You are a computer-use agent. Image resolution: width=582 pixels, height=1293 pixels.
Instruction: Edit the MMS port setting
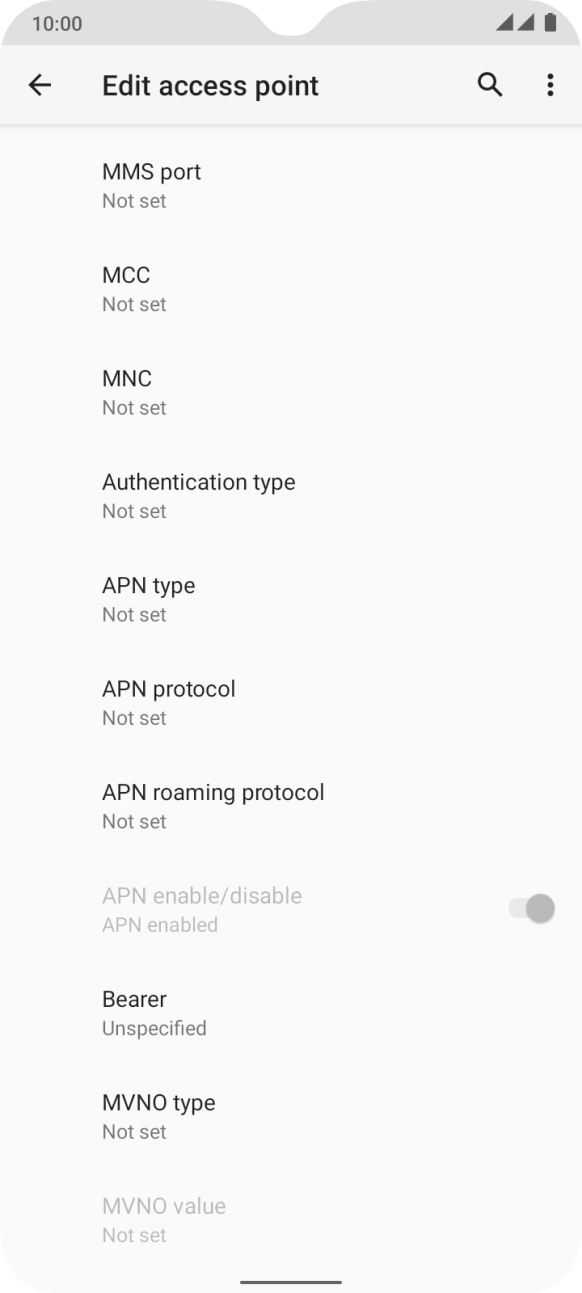click(x=291, y=186)
